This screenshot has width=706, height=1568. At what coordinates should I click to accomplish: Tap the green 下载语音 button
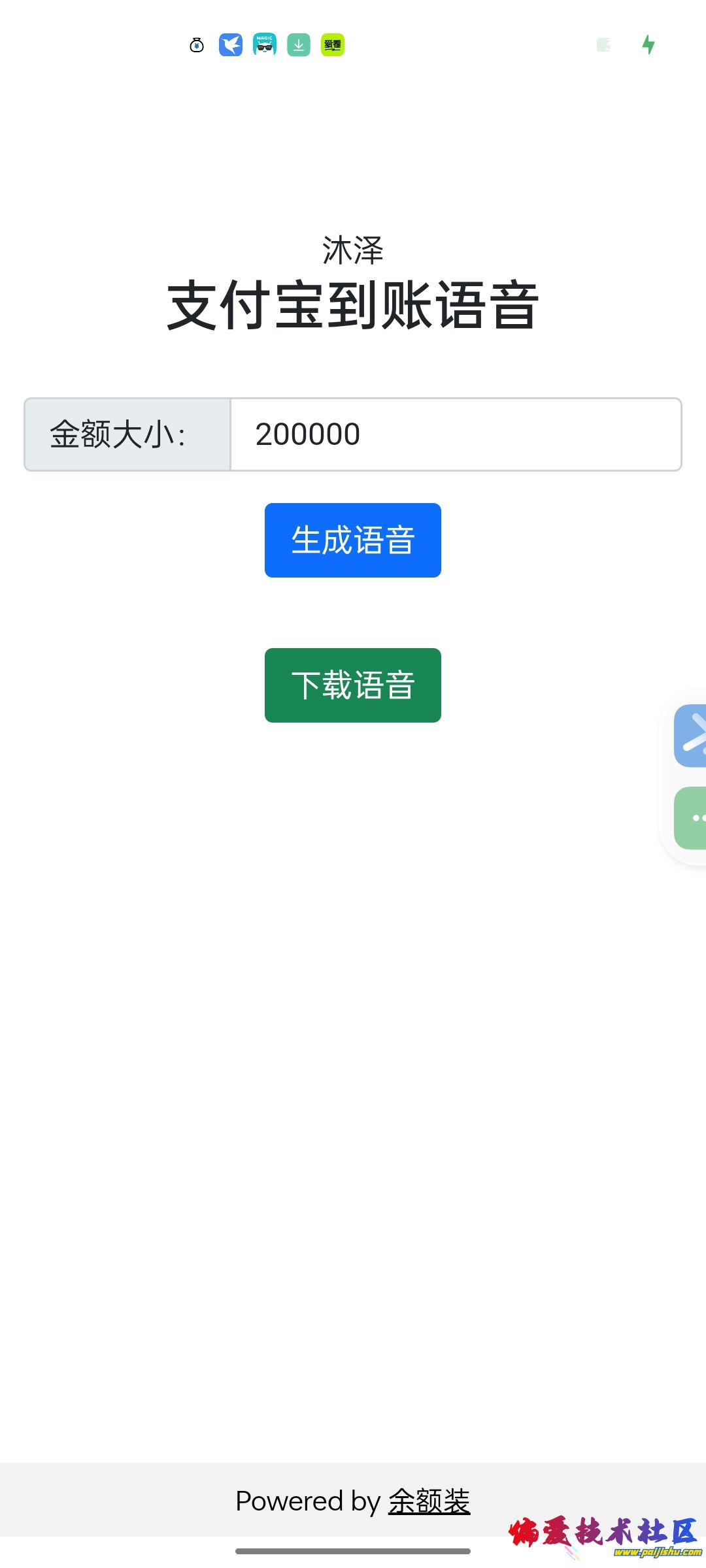[353, 685]
